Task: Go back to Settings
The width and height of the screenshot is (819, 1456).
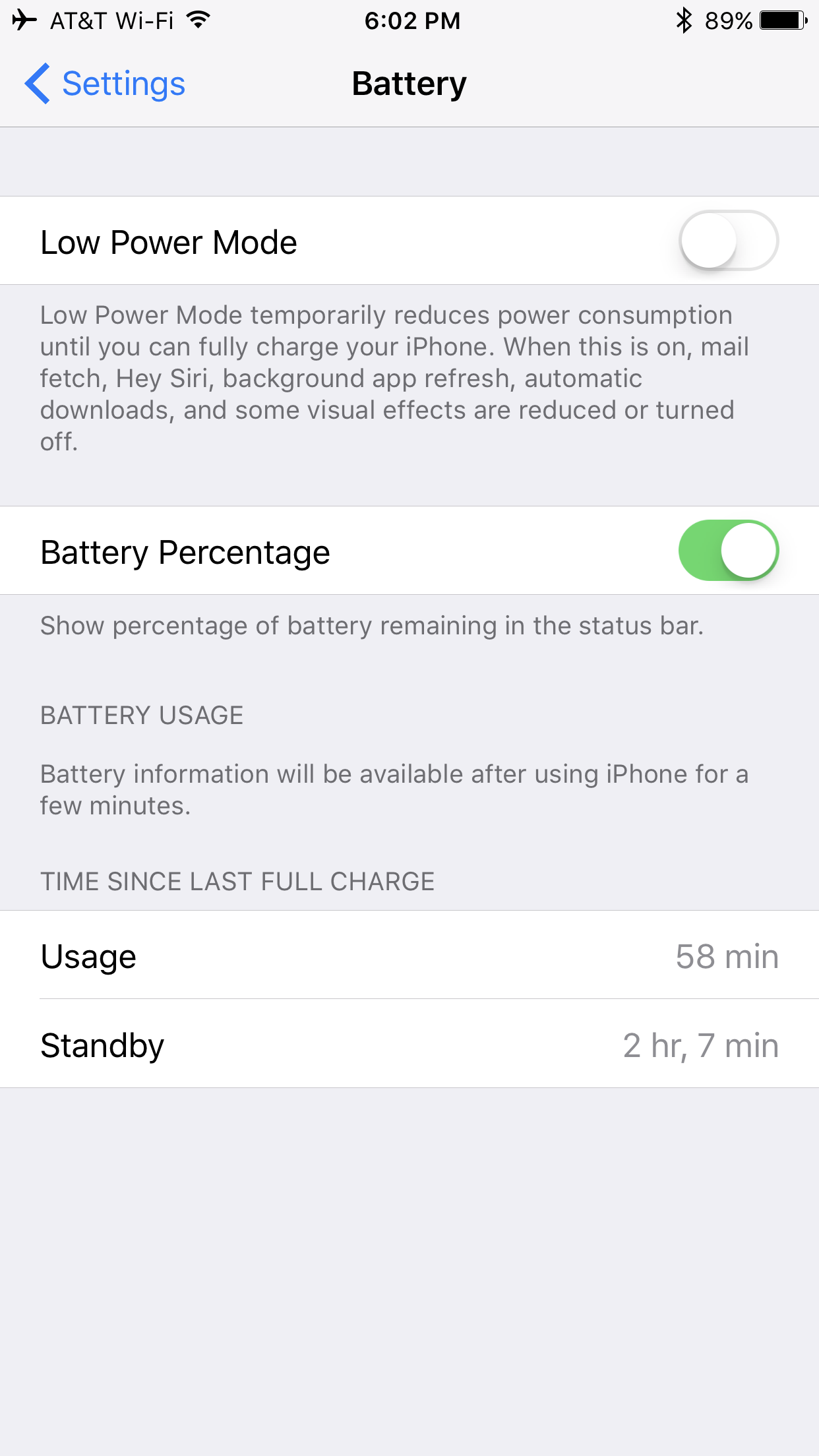Action: 105,84
